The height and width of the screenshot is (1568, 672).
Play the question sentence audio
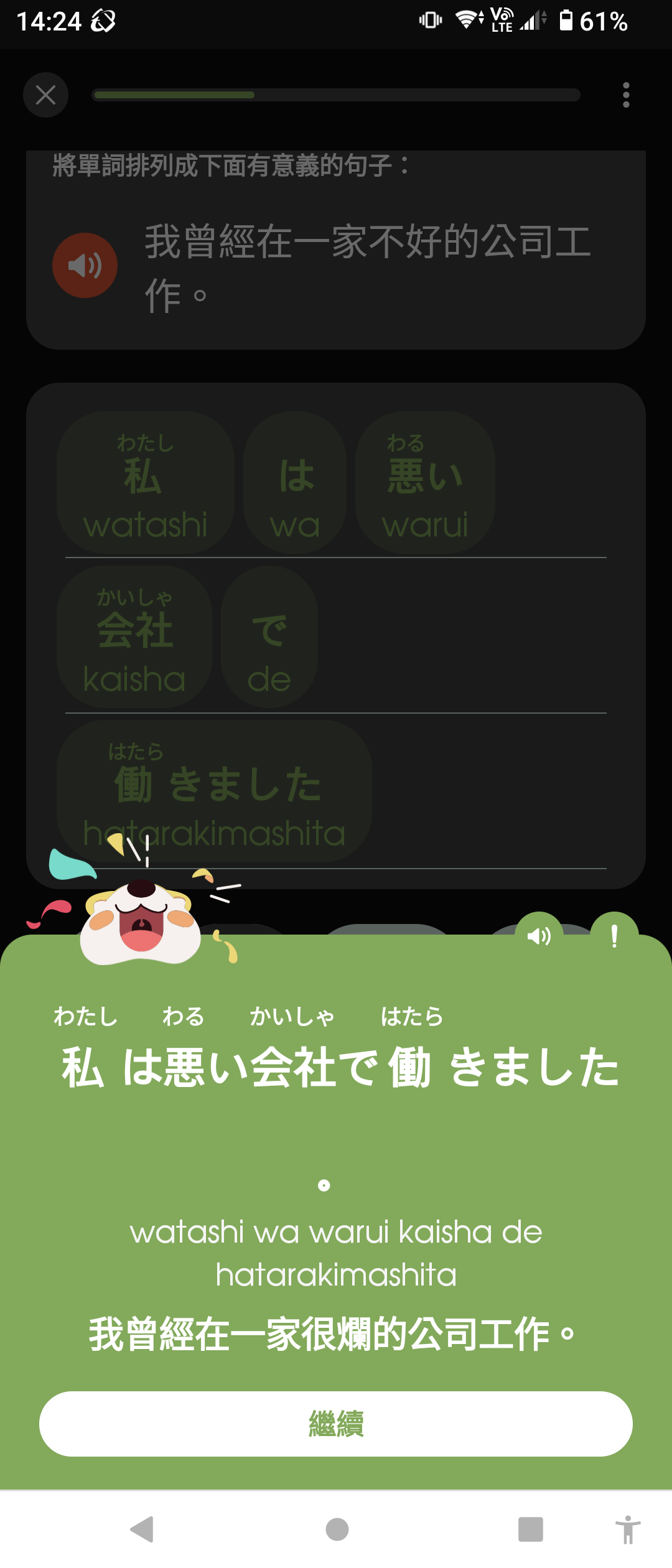tap(85, 266)
